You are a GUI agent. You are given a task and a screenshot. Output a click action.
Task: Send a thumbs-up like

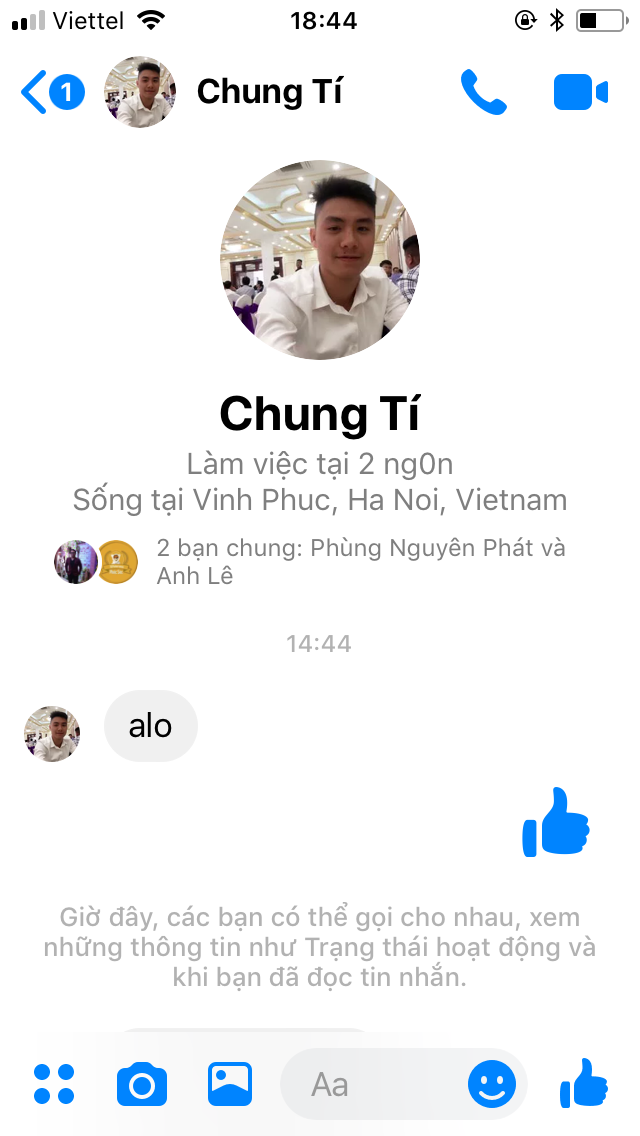coord(584,1084)
